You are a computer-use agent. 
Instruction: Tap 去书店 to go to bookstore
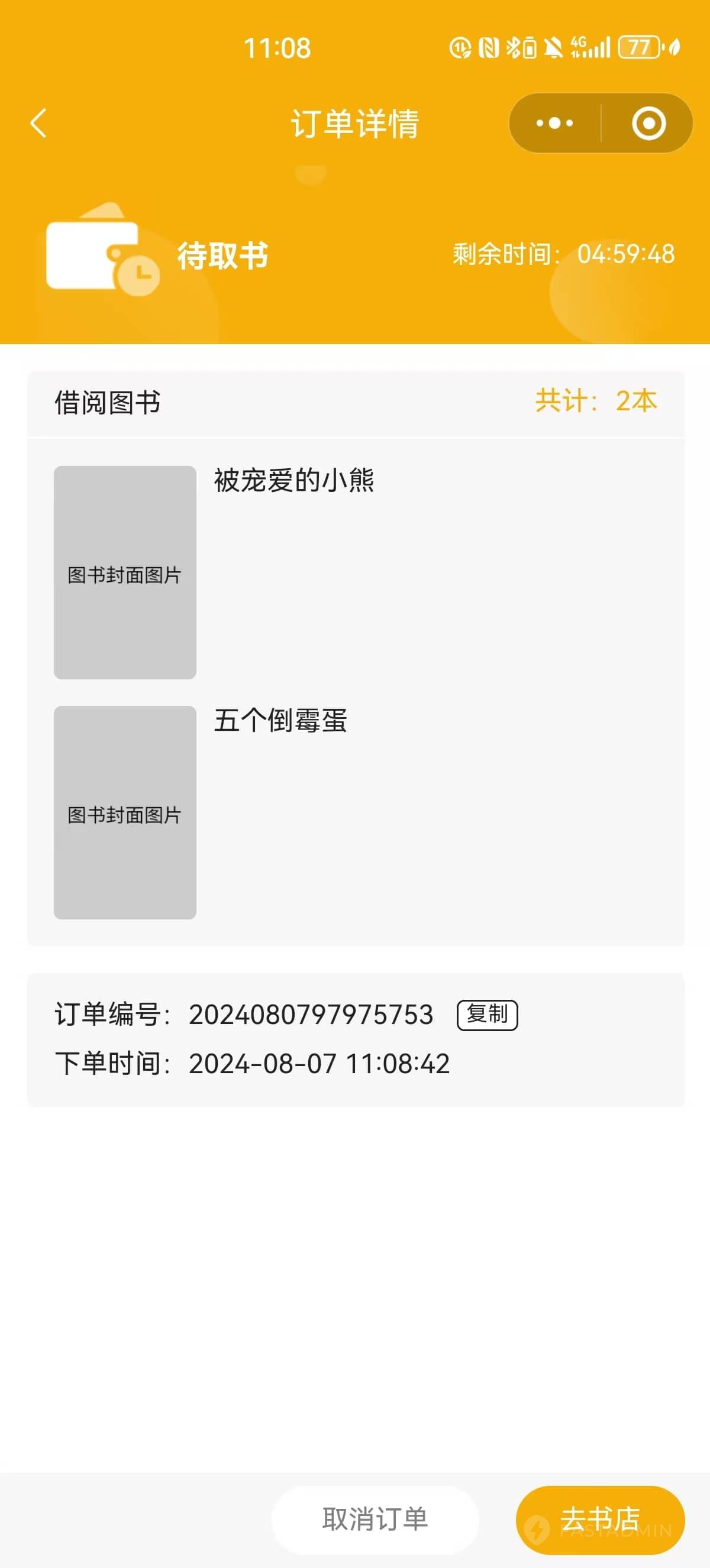[x=600, y=1520]
